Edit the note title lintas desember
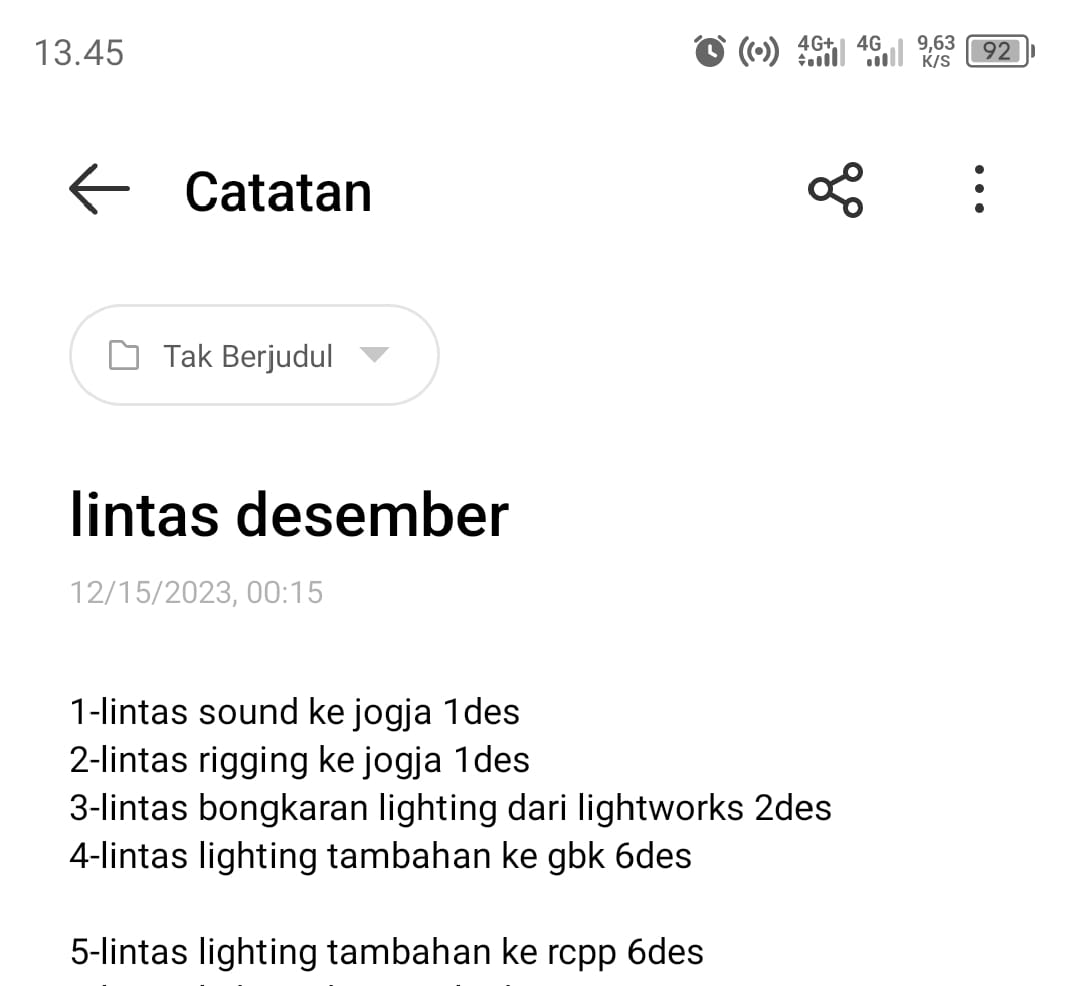Screen dimensions: 1080x986 tap(289, 516)
